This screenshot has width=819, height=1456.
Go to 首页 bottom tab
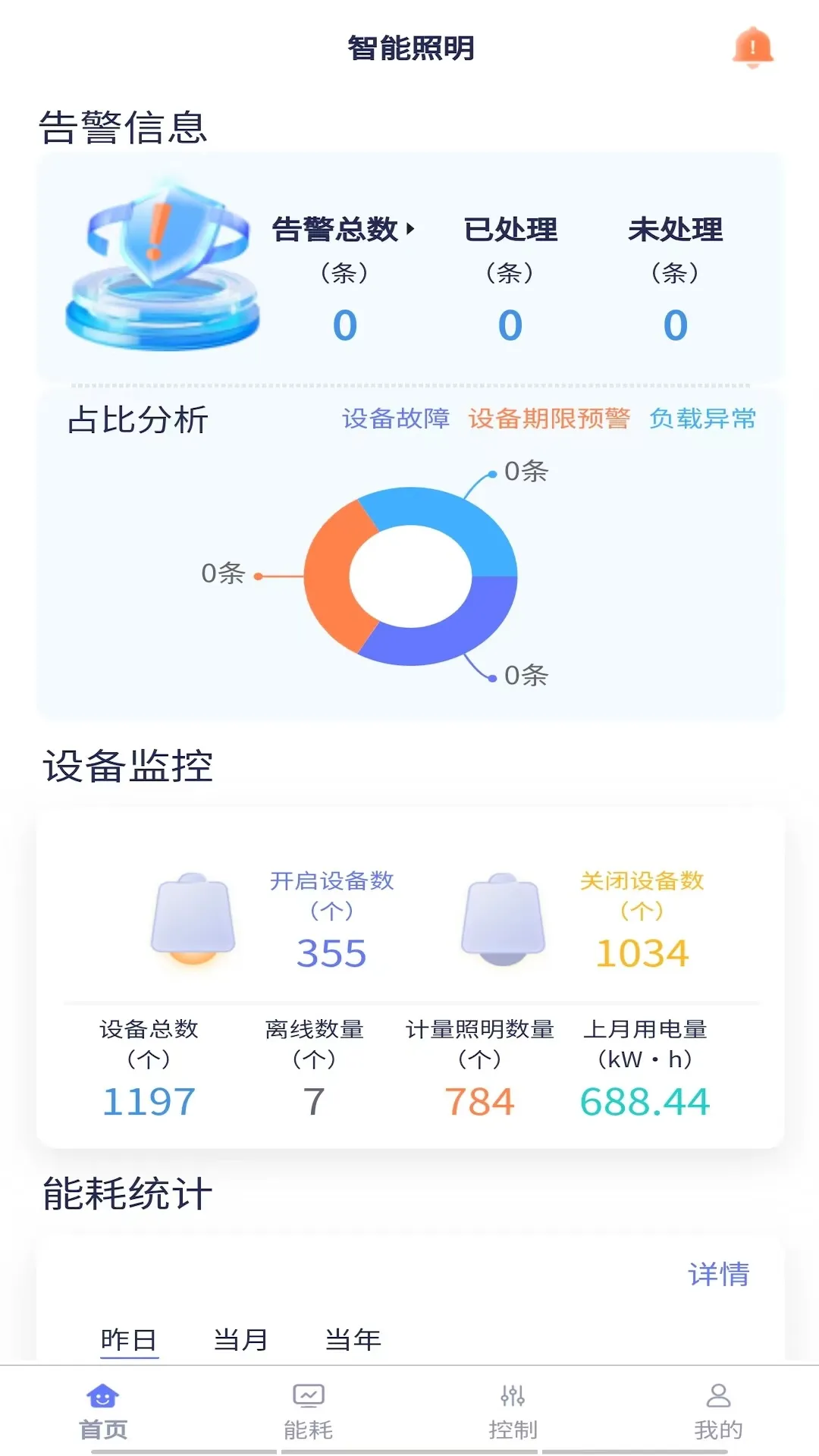103,1412
